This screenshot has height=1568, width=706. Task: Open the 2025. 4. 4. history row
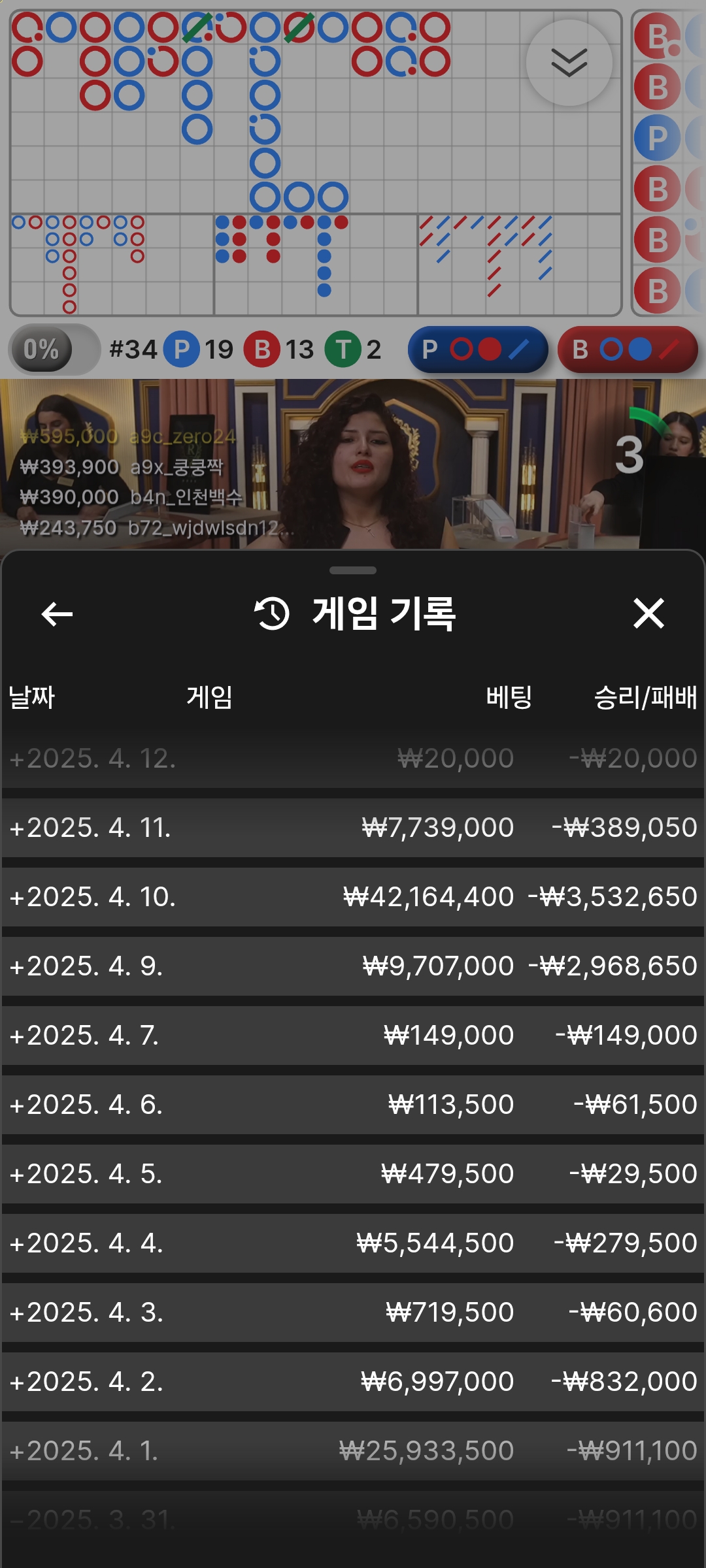(x=353, y=1243)
